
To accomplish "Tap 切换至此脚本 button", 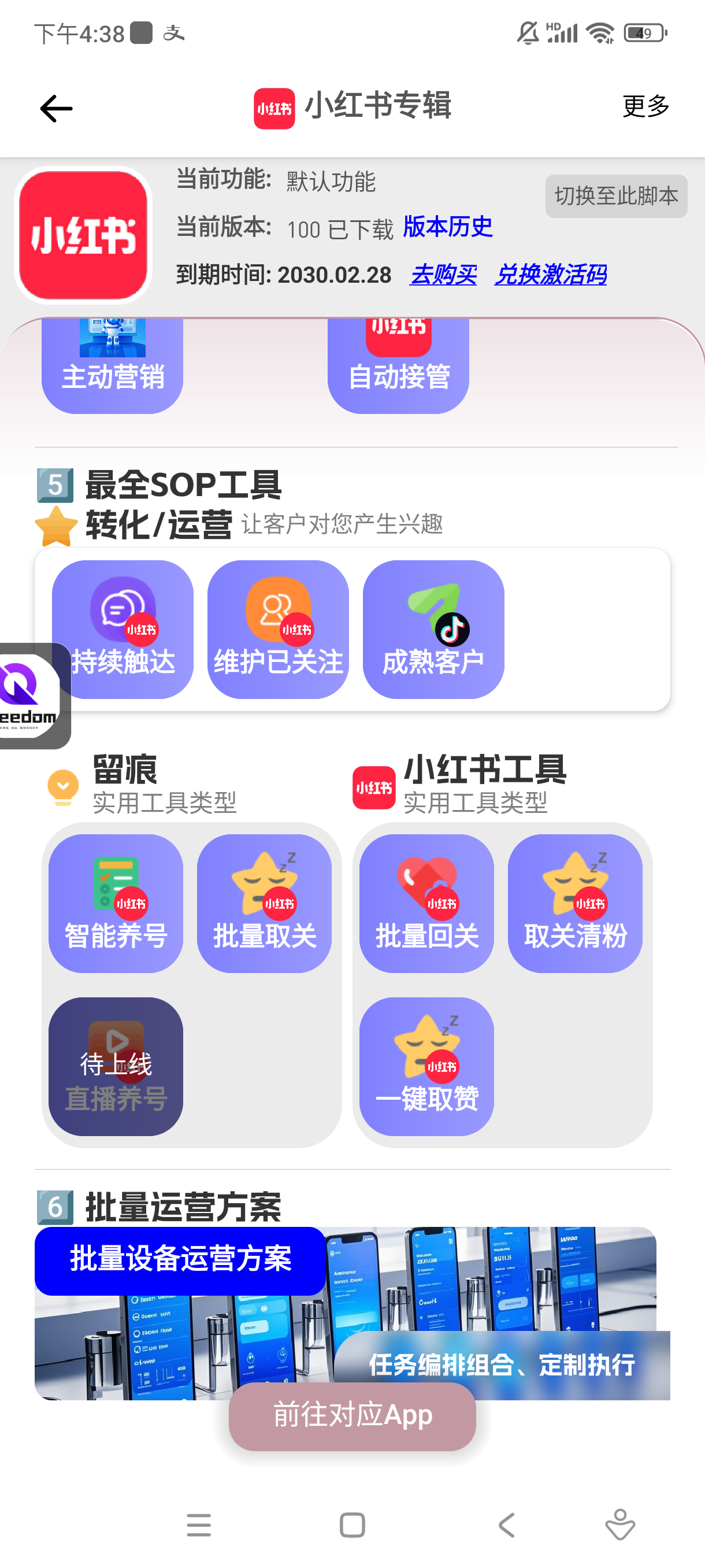I will (x=615, y=196).
